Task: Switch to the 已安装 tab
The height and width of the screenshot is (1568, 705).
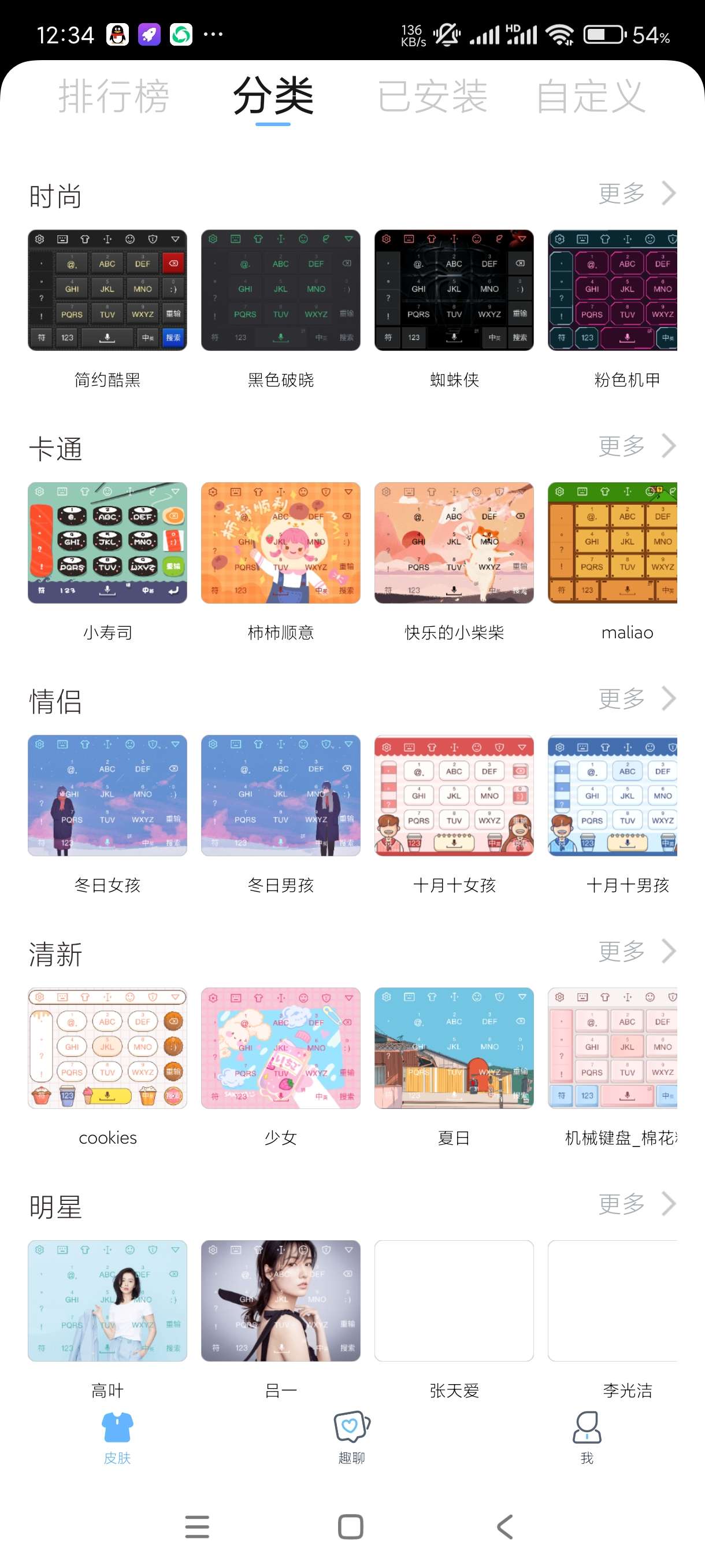Action: (432, 96)
